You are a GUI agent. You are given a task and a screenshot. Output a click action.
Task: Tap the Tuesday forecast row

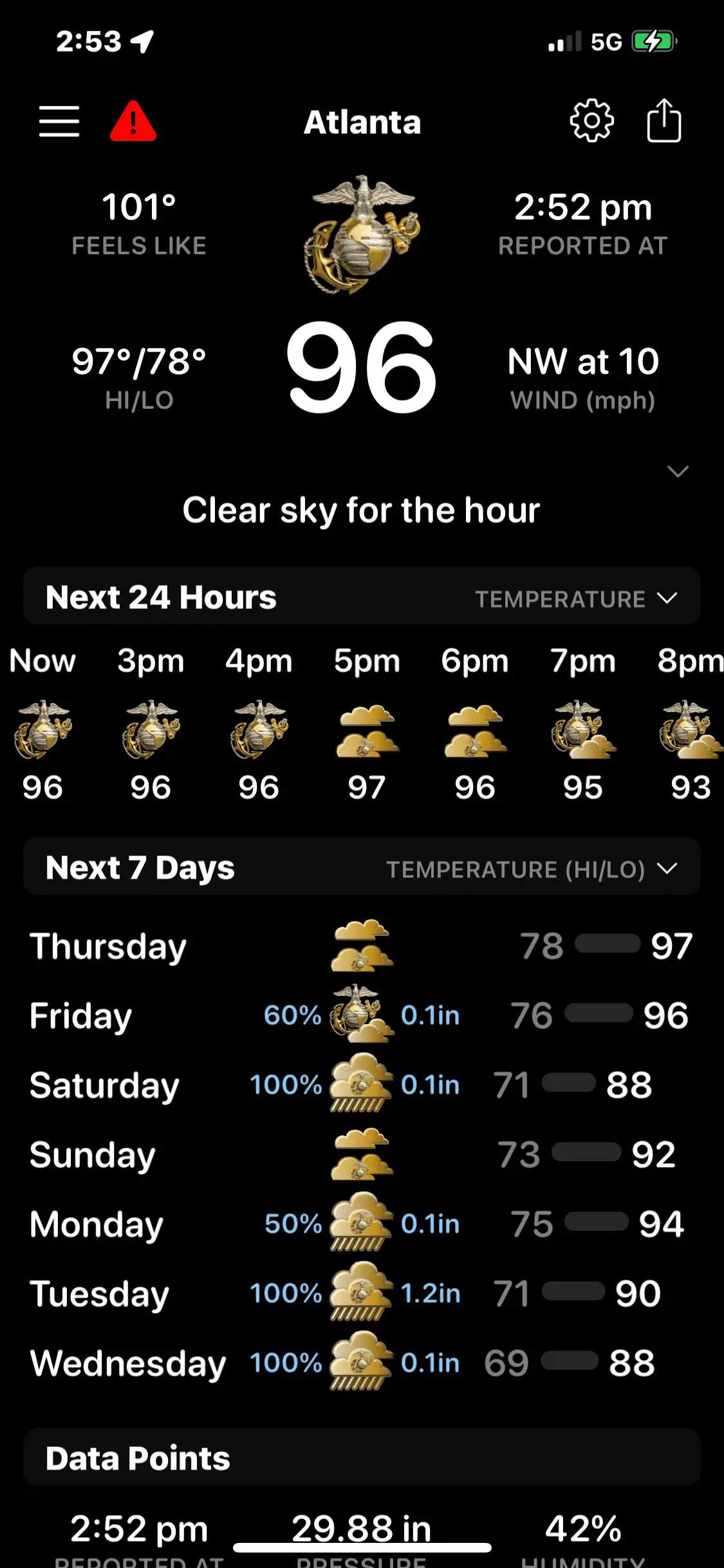tap(362, 1294)
